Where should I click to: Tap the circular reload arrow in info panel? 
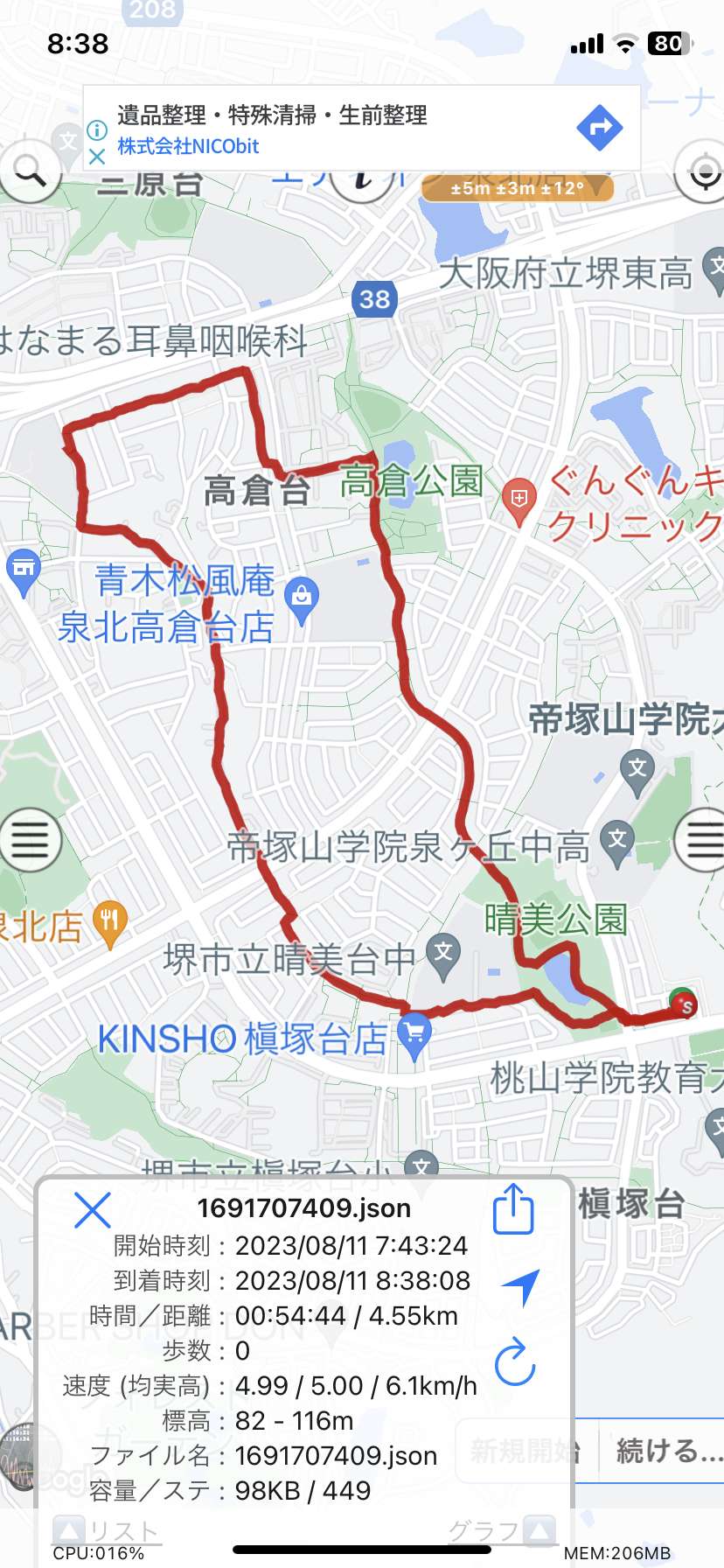(x=515, y=1361)
